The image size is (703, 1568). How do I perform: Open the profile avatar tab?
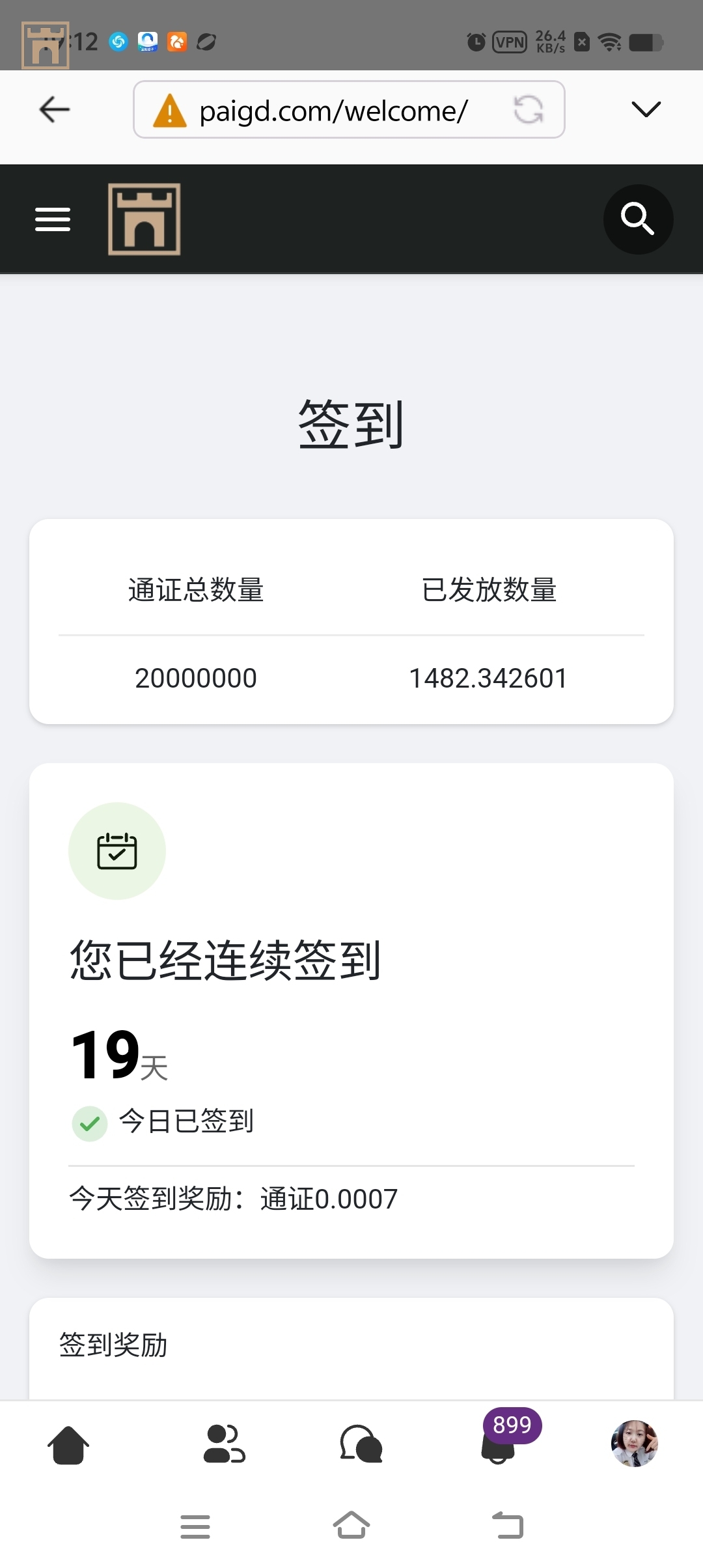[634, 1444]
